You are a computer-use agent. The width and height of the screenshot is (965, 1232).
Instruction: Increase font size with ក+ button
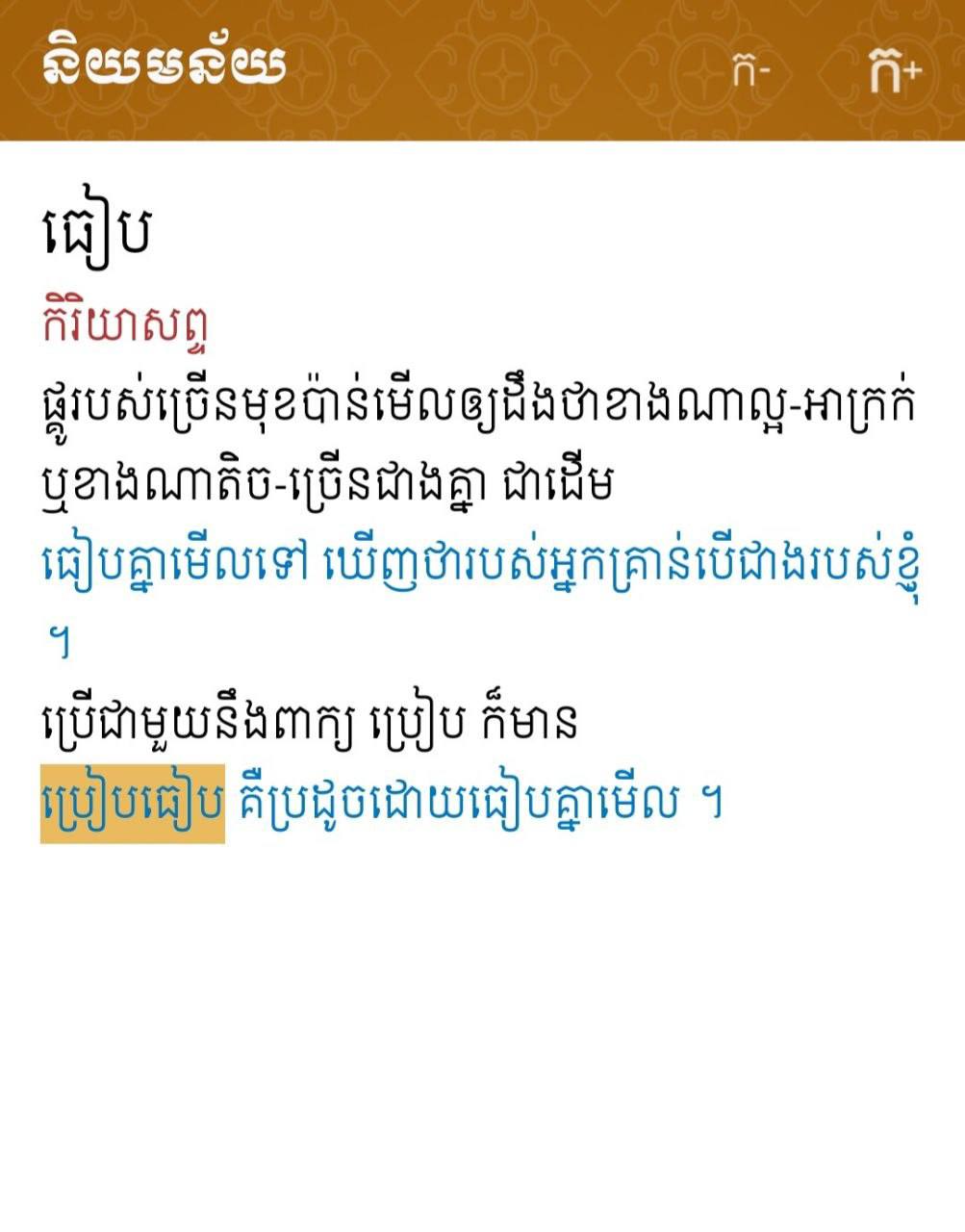click(x=894, y=71)
